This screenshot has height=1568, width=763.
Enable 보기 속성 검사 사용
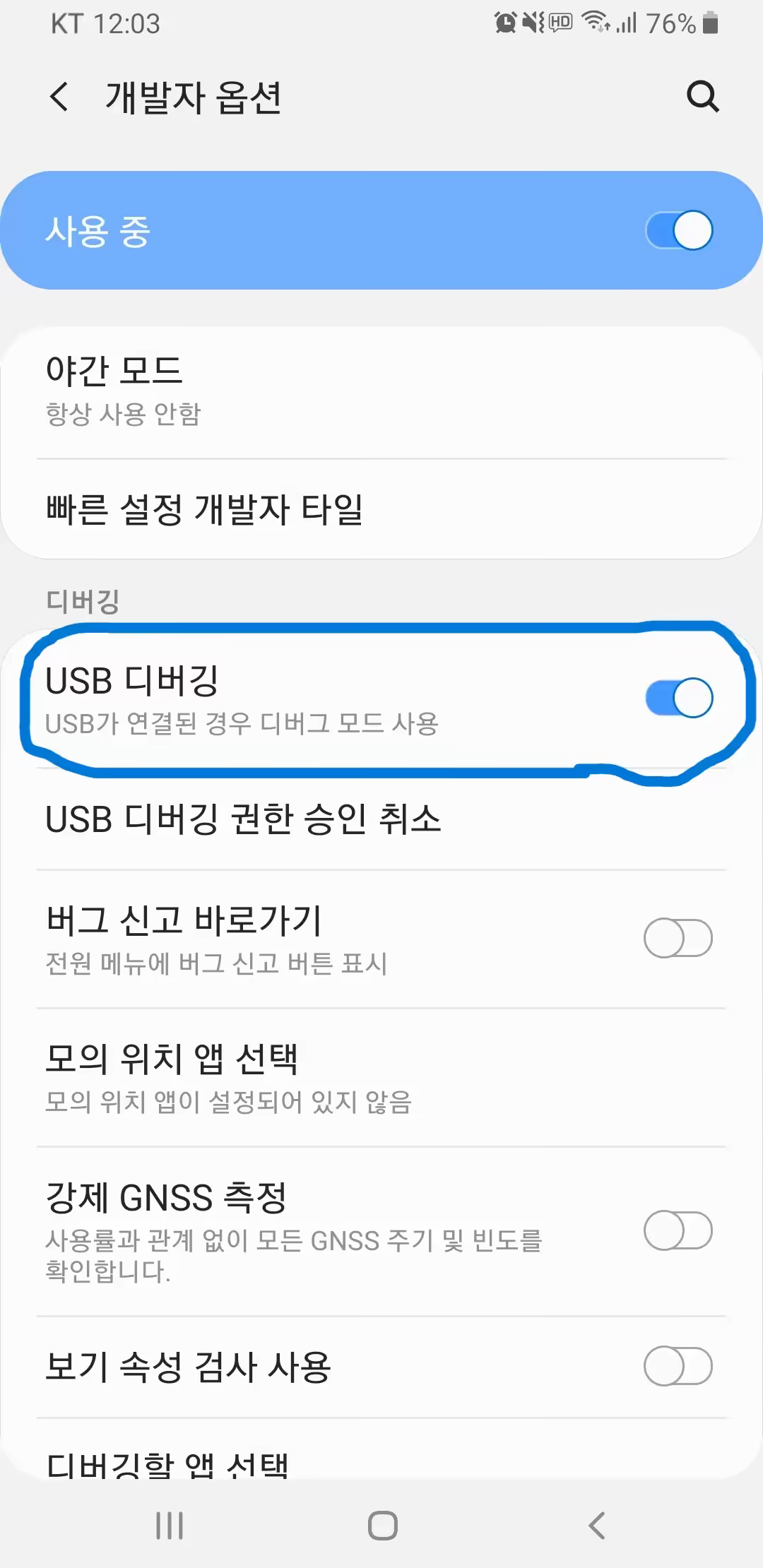pyautogui.click(x=678, y=1367)
